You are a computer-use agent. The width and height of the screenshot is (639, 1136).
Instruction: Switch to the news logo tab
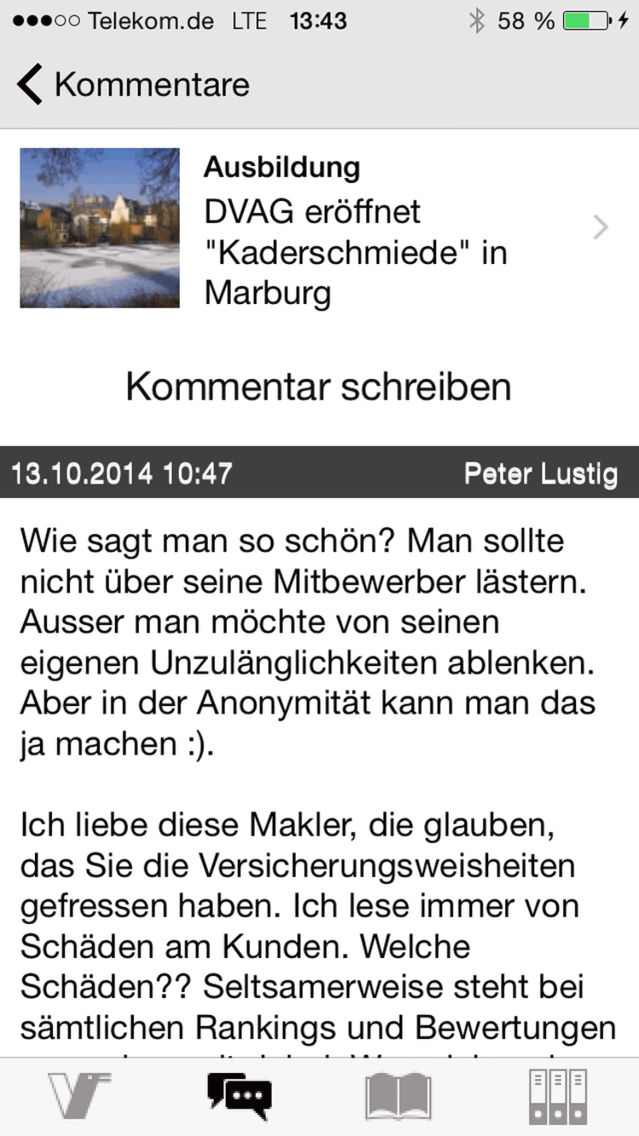[x=80, y=1095]
